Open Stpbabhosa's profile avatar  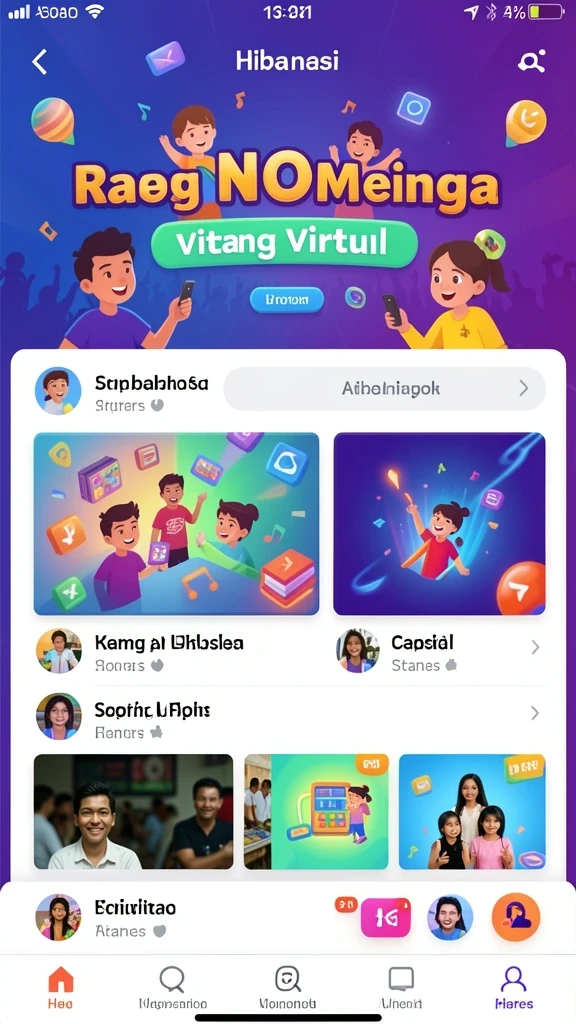(58, 391)
